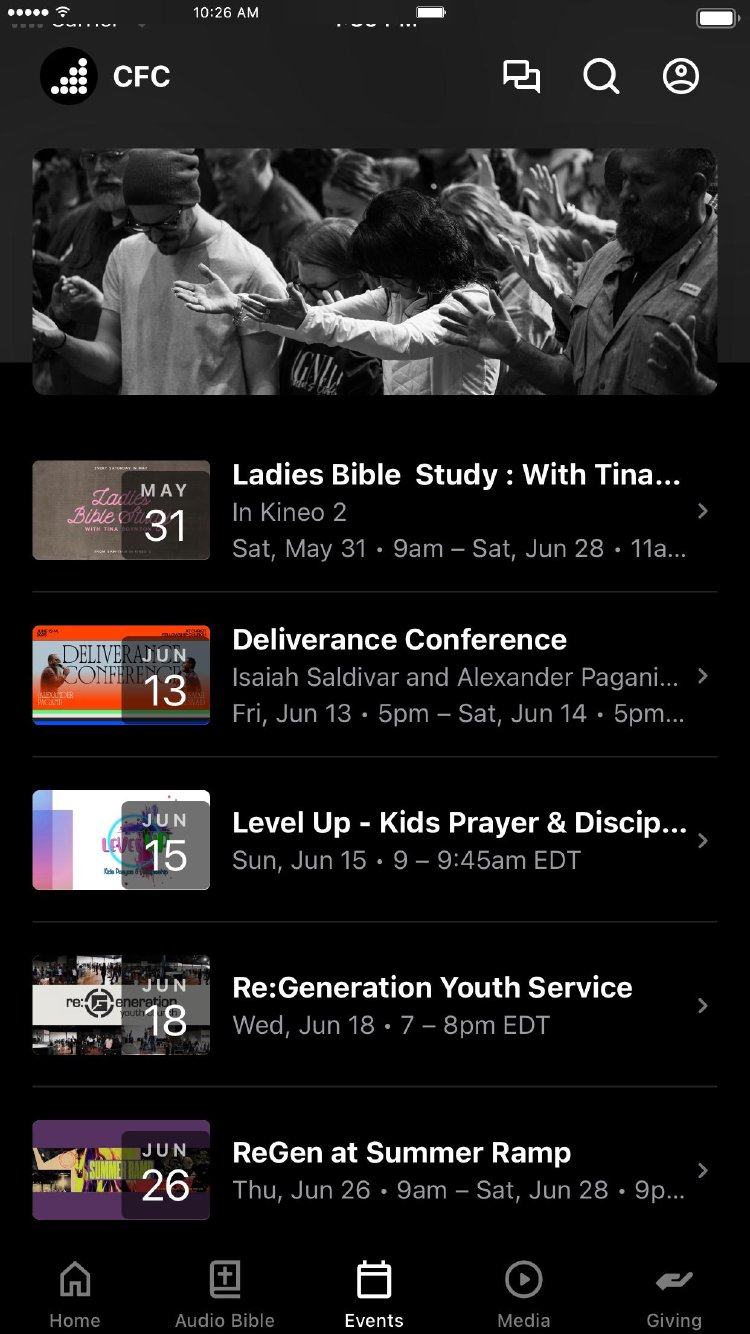Open the user profile icon
Viewport: 750px width, 1334px height.
tap(681, 77)
